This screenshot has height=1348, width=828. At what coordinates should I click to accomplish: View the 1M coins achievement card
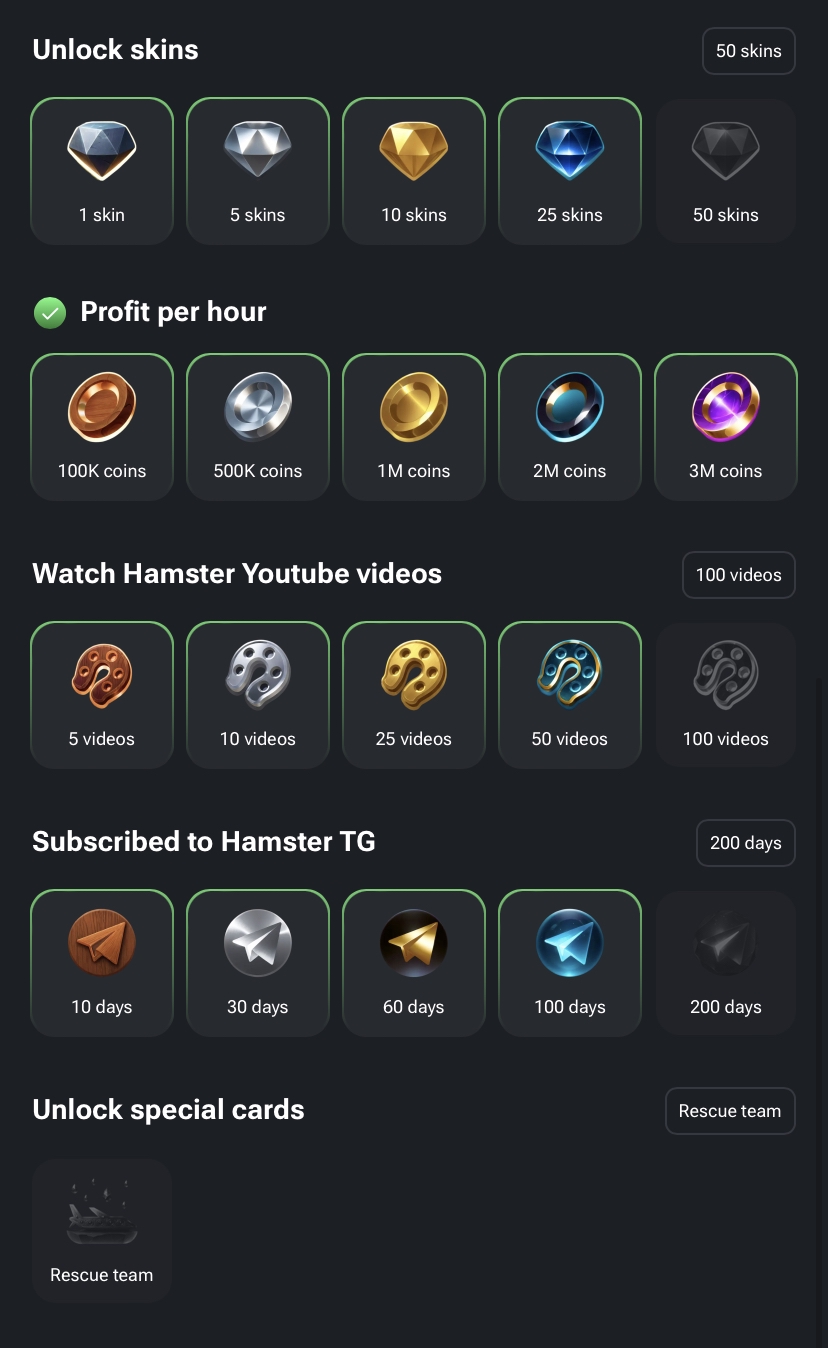pos(414,427)
